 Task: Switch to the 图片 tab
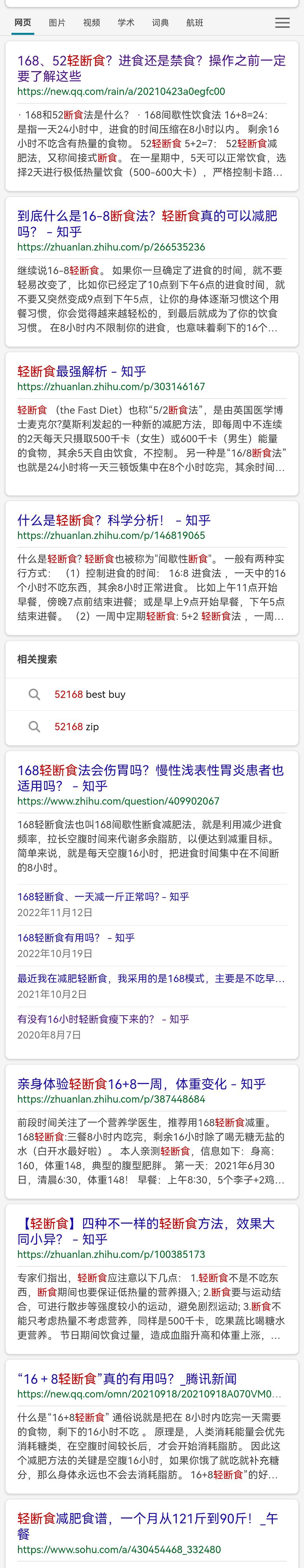click(57, 22)
